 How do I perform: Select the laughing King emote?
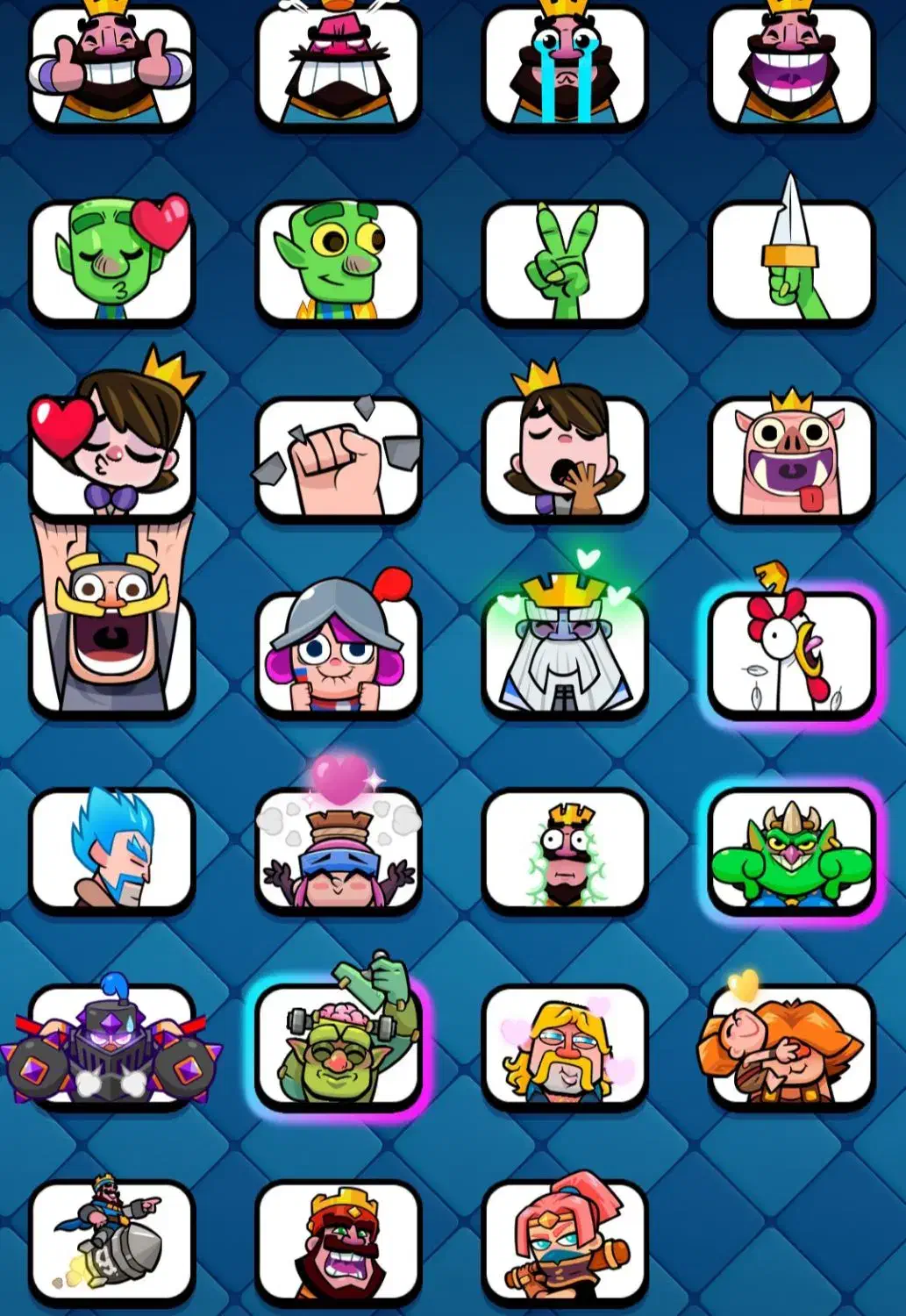click(x=791, y=66)
